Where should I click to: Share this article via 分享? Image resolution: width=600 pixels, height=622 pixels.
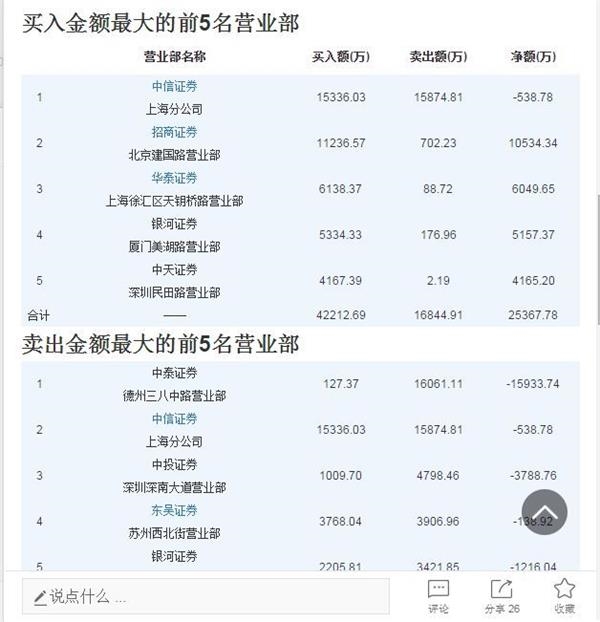click(502, 595)
